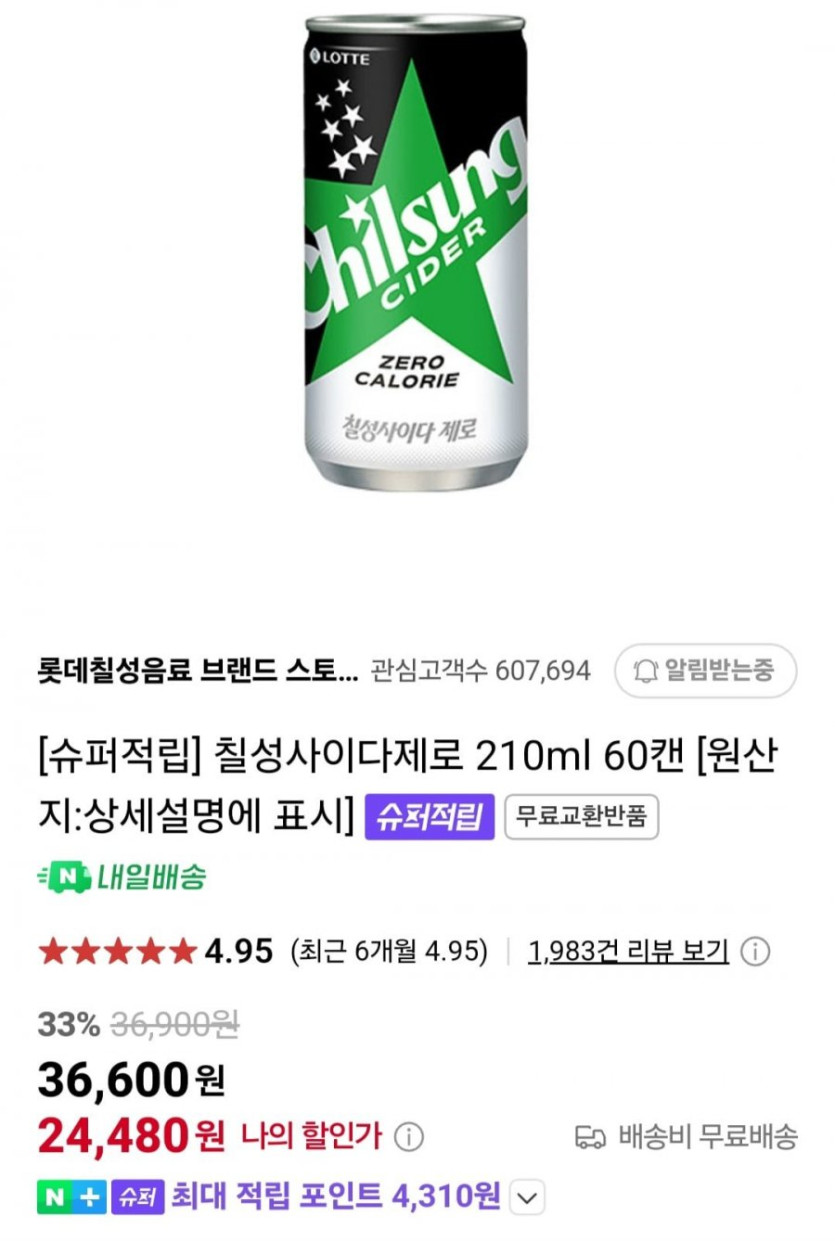Screen dimensions: 835x1241
Task: Open the 1,983건 리뷰 보기 link
Action: [628, 951]
